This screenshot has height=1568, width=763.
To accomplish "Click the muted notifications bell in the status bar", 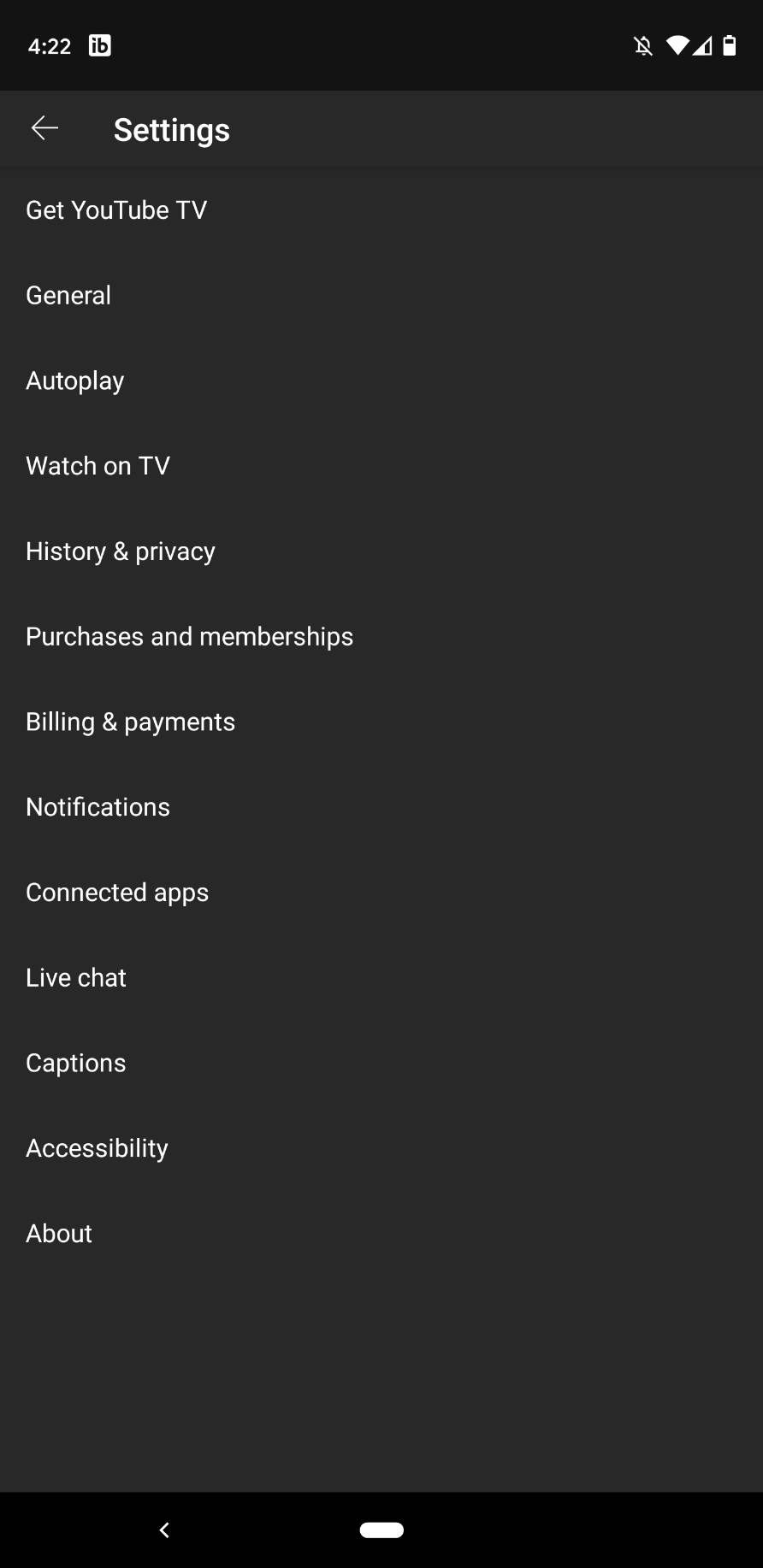I will tap(642, 45).
